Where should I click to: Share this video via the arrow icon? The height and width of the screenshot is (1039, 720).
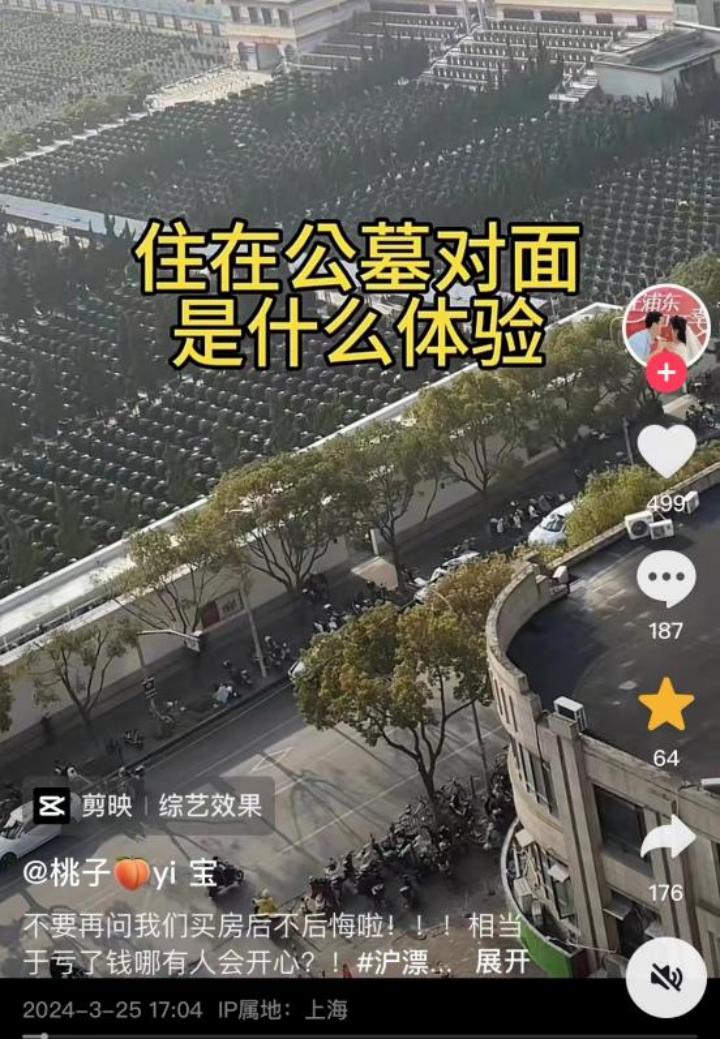click(667, 838)
